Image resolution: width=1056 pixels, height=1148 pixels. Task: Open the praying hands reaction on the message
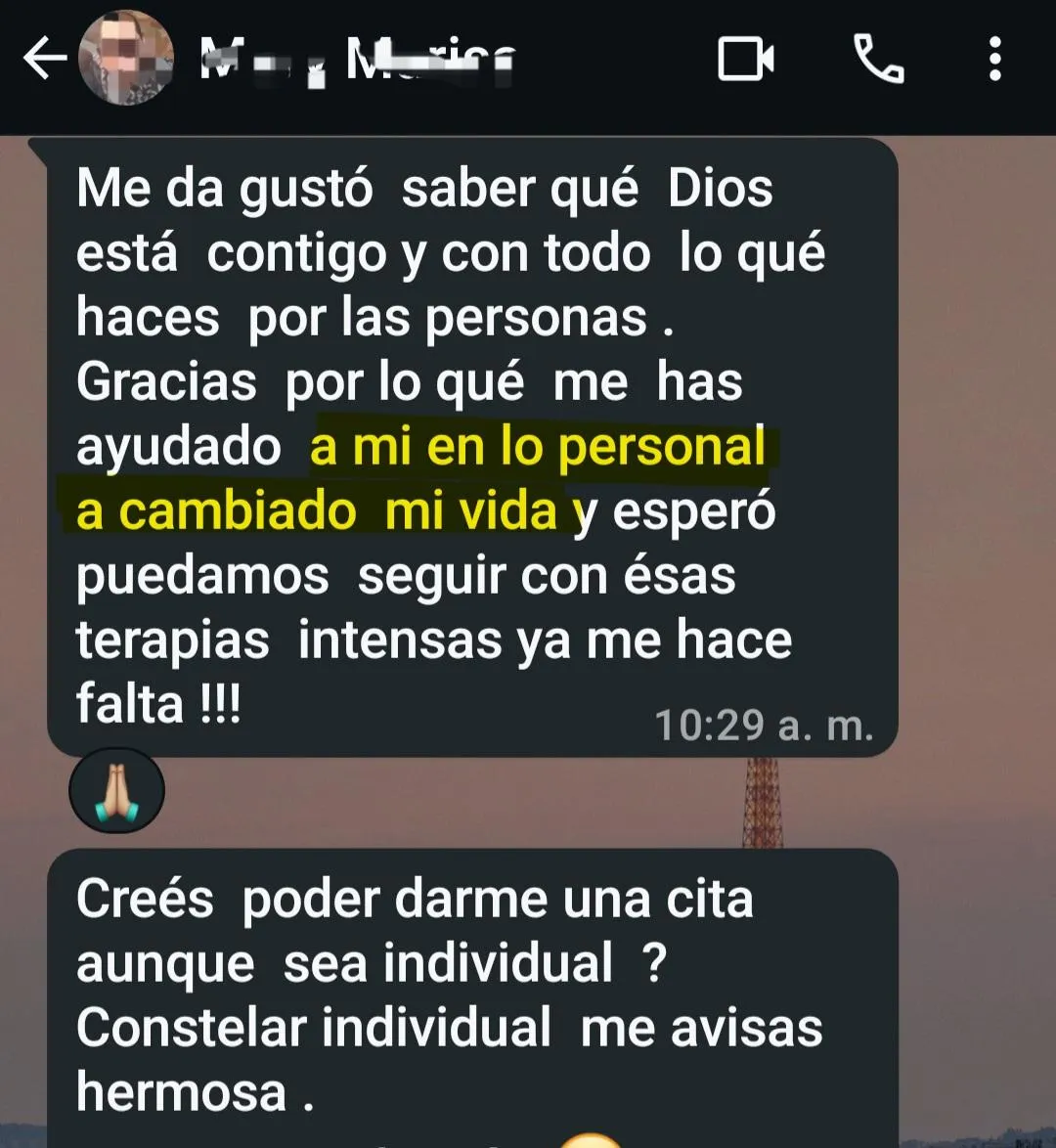coord(116,792)
